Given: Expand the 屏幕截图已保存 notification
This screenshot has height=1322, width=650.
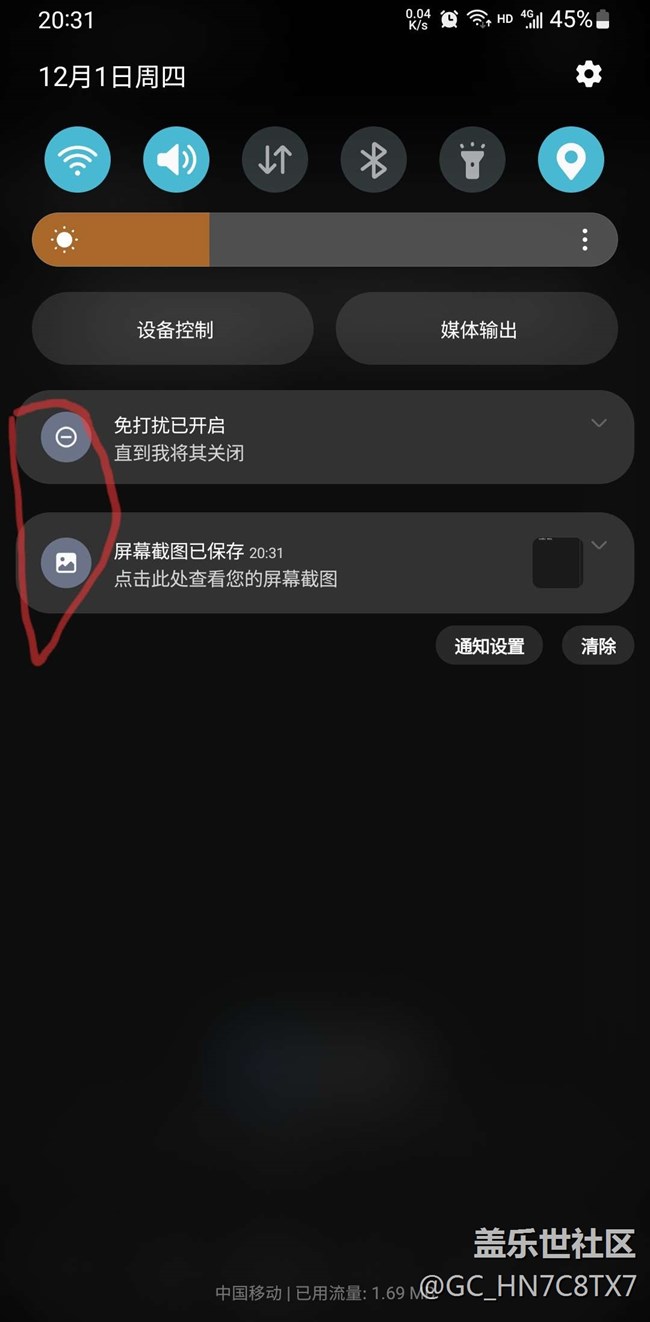Looking at the screenshot, I should click(599, 545).
